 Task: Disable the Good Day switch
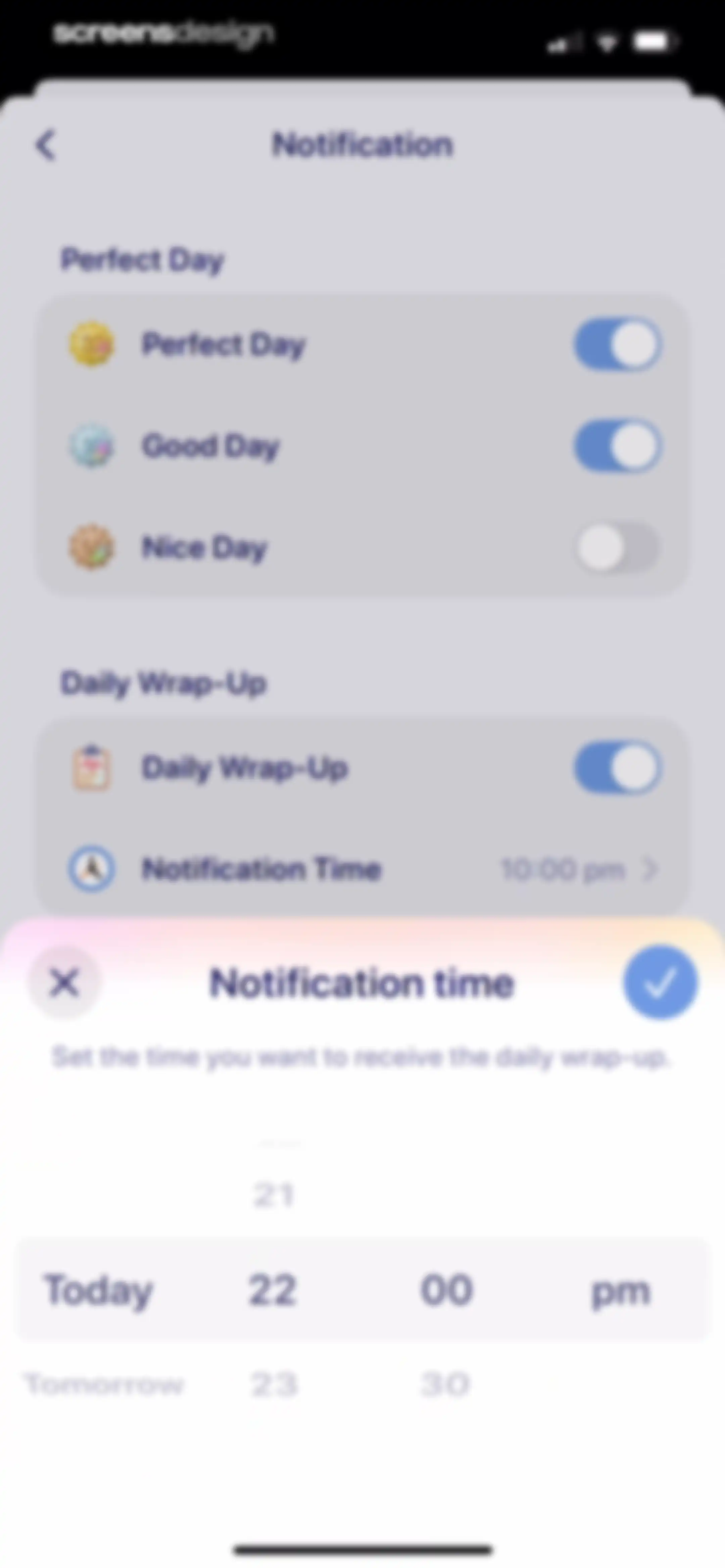(618, 446)
